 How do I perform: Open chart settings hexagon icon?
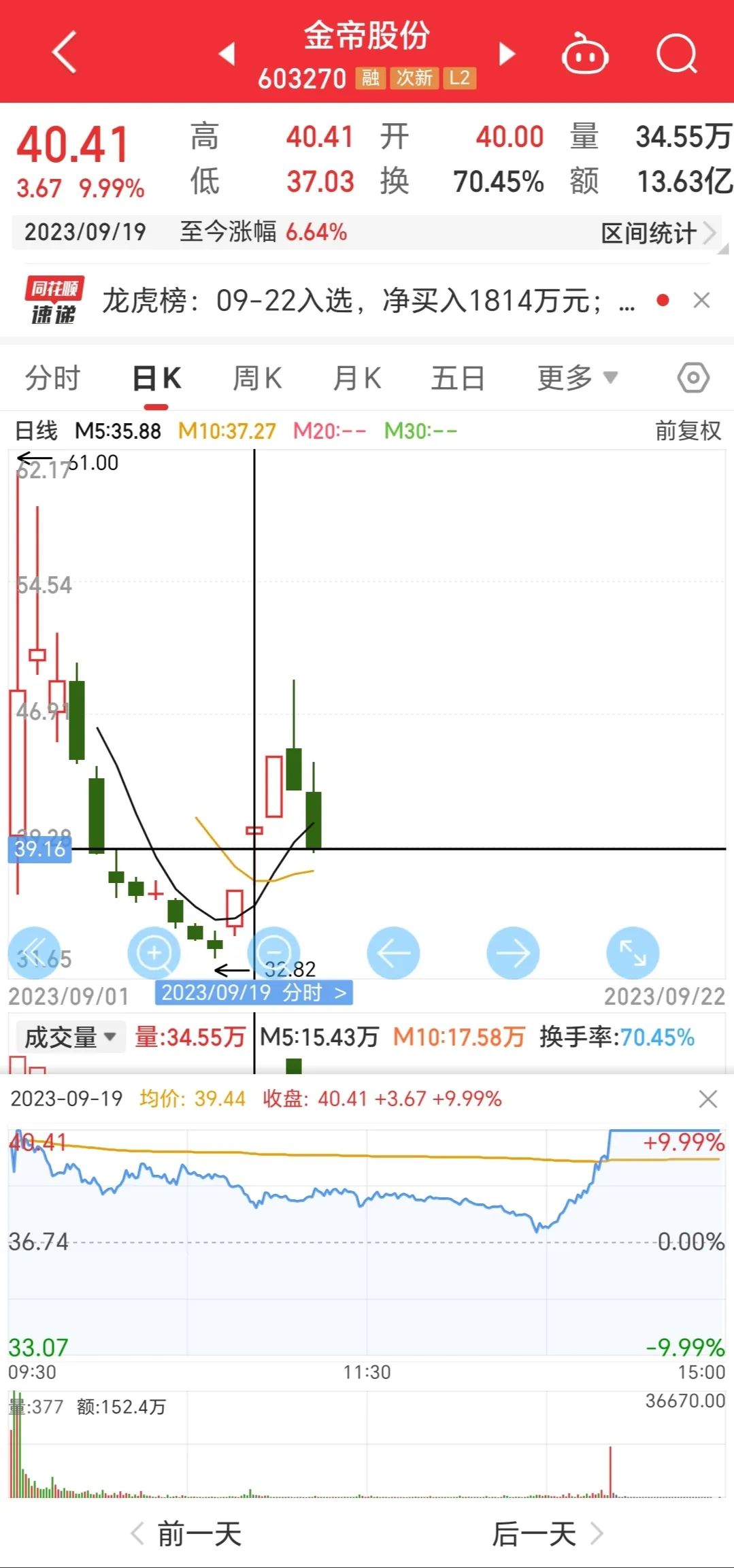pyautogui.click(x=693, y=378)
